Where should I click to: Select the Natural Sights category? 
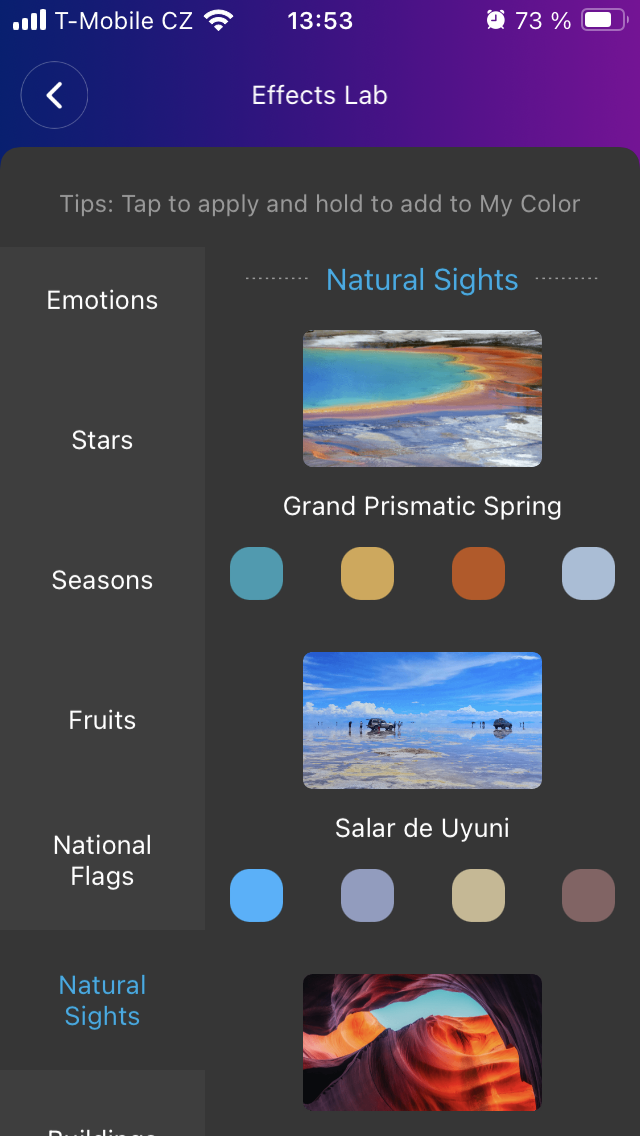coord(102,1000)
